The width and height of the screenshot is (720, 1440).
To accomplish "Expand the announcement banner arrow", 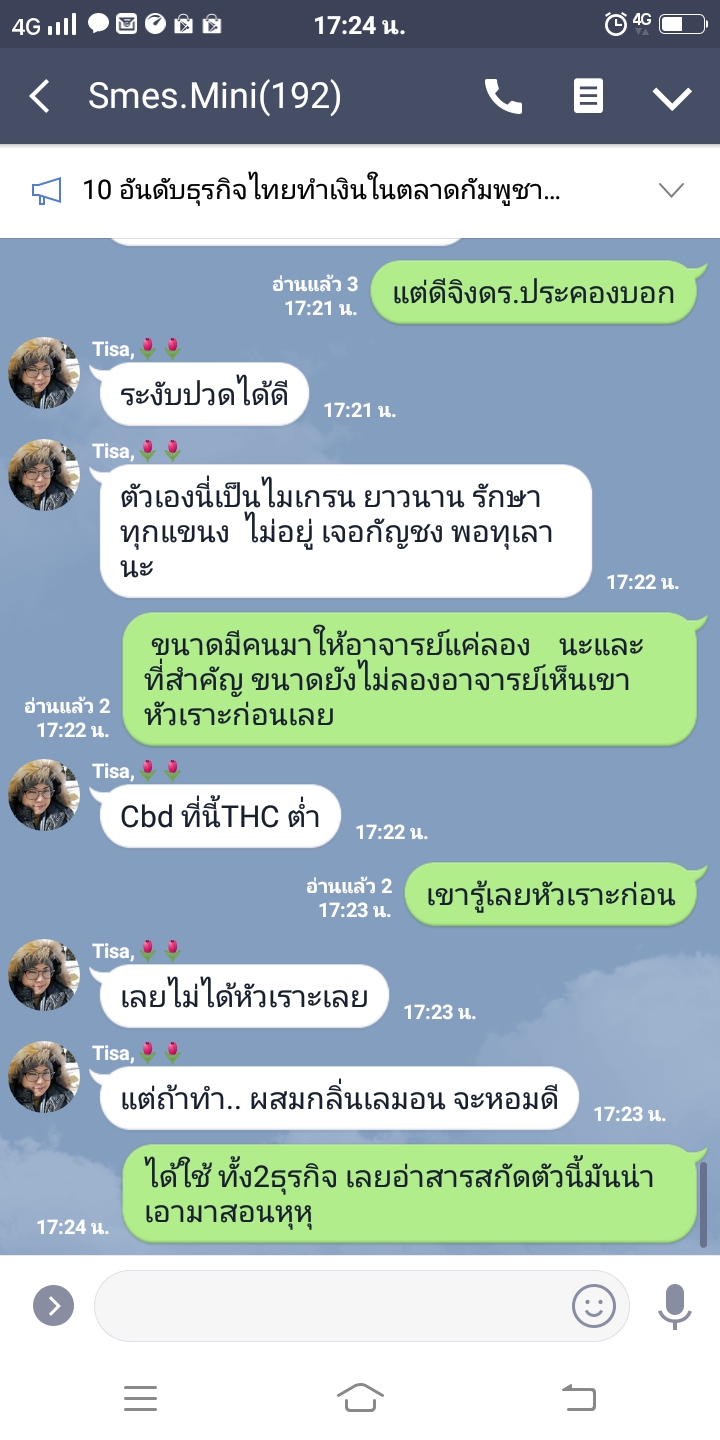I will 671,190.
